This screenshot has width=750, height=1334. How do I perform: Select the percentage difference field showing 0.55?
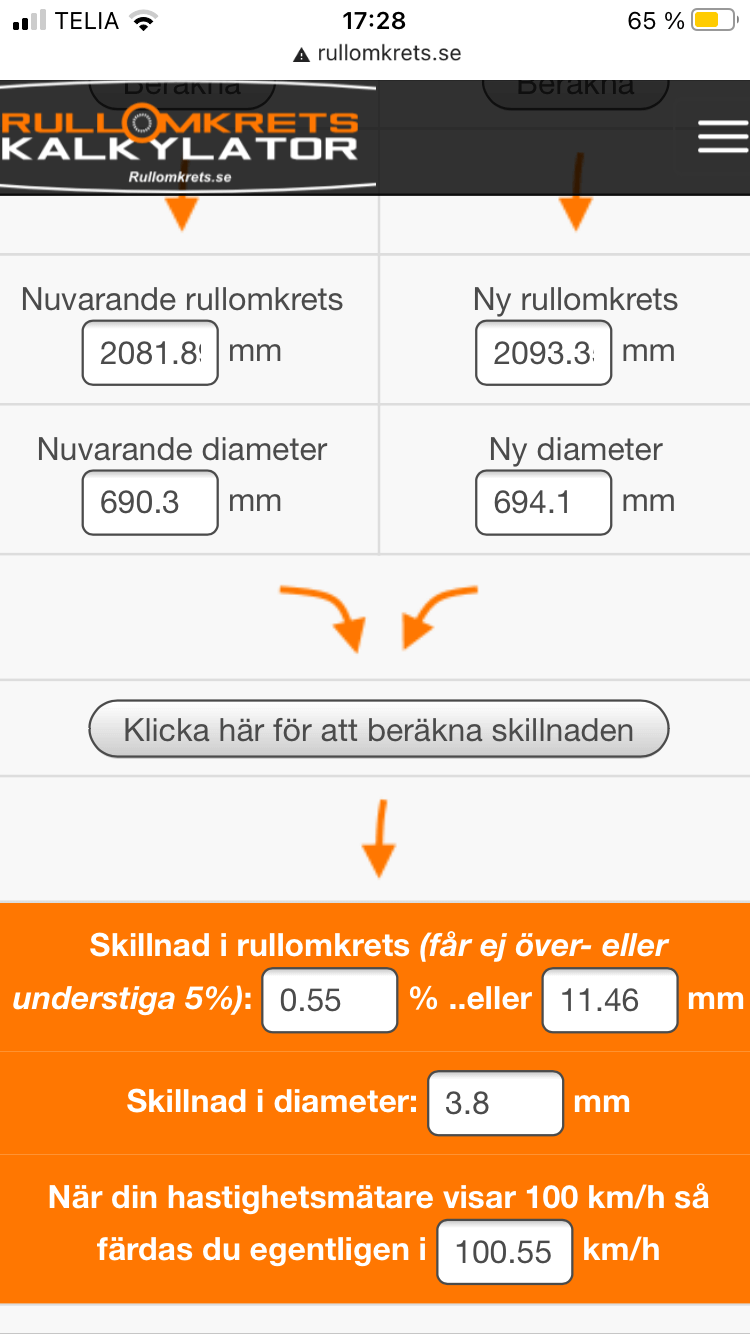click(329, 1000)
